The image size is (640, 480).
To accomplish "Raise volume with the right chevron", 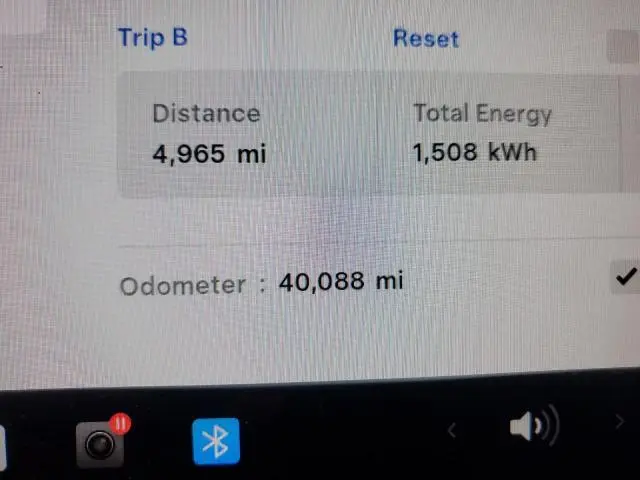I will pos(618,423).
